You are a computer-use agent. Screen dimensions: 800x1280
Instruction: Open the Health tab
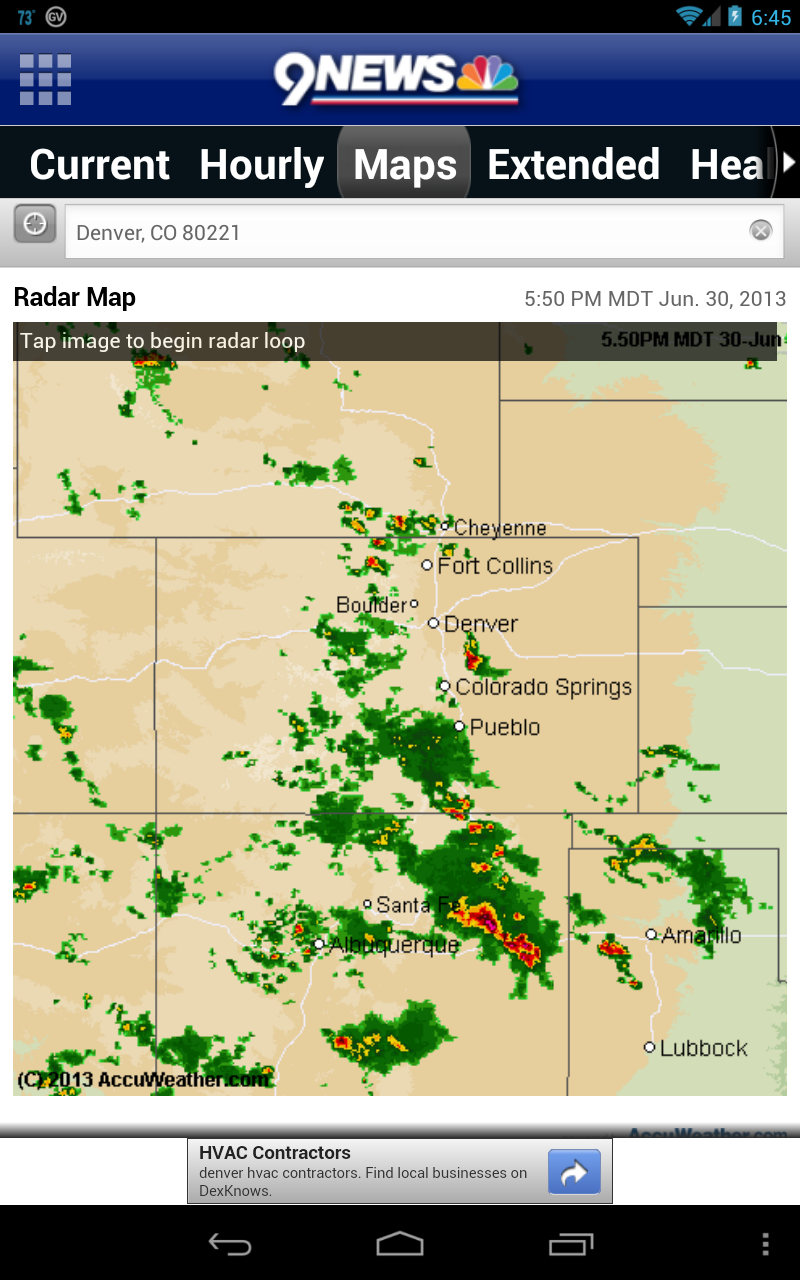728,165
